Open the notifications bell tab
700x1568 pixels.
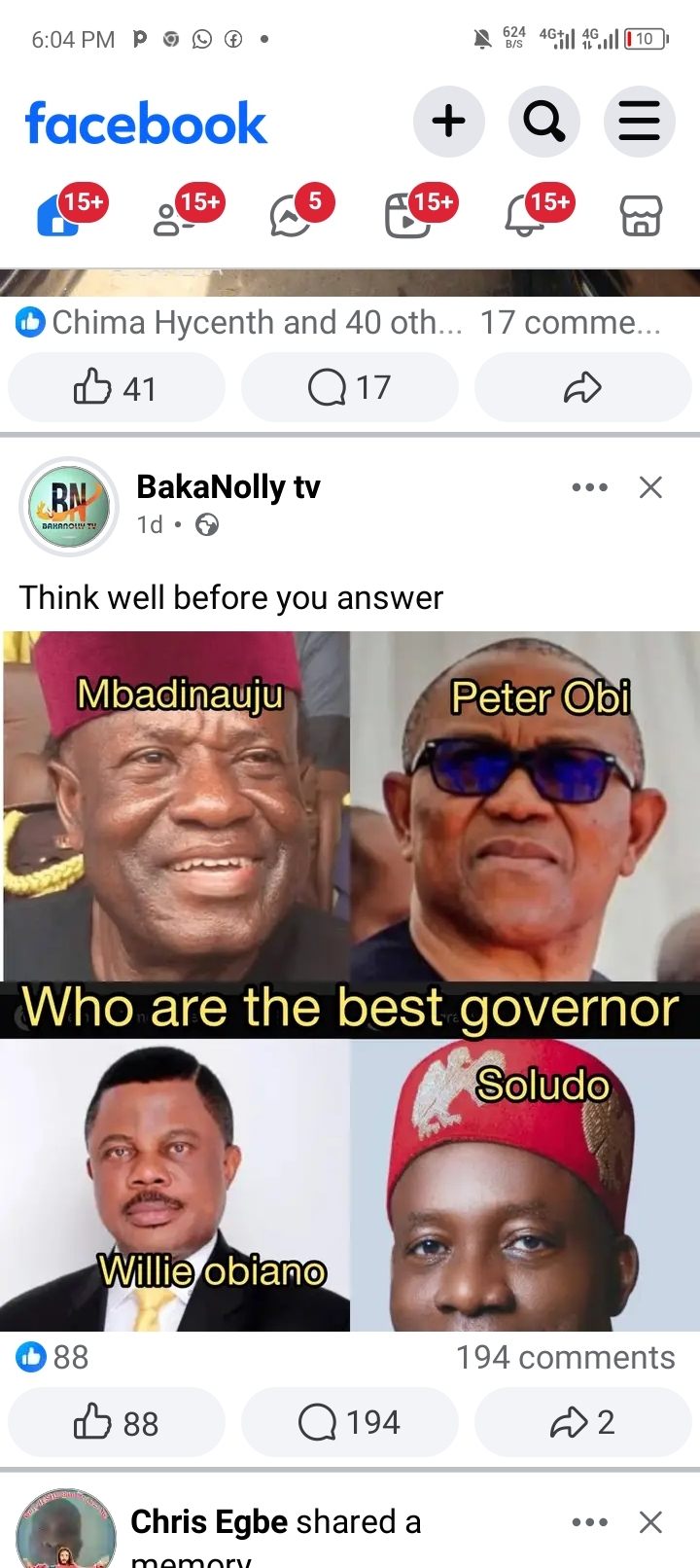[x=524, y=216]
